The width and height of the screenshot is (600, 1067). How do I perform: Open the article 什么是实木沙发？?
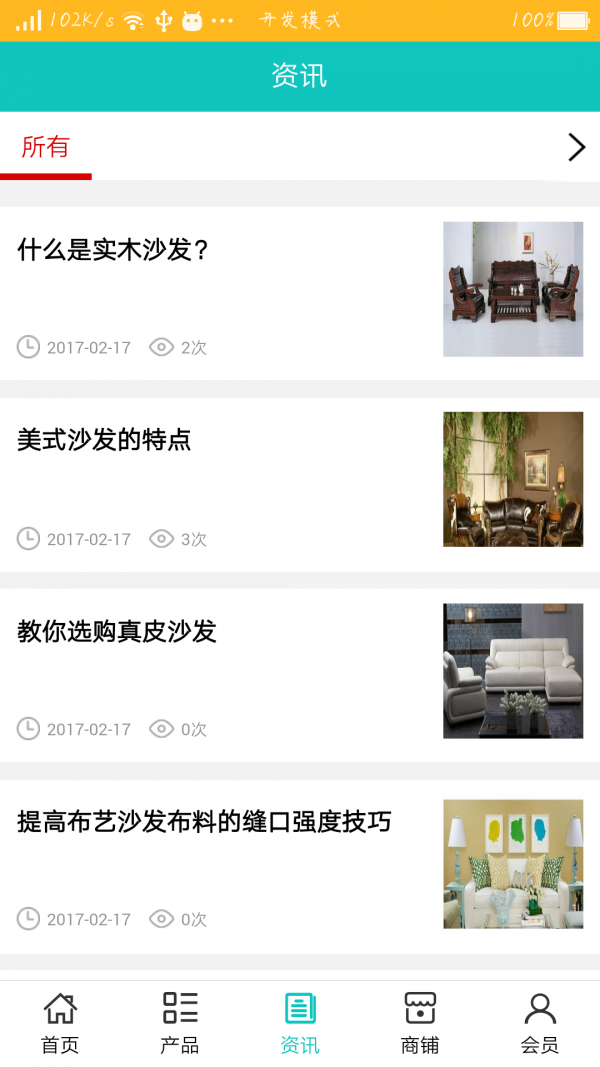point(113,250)
